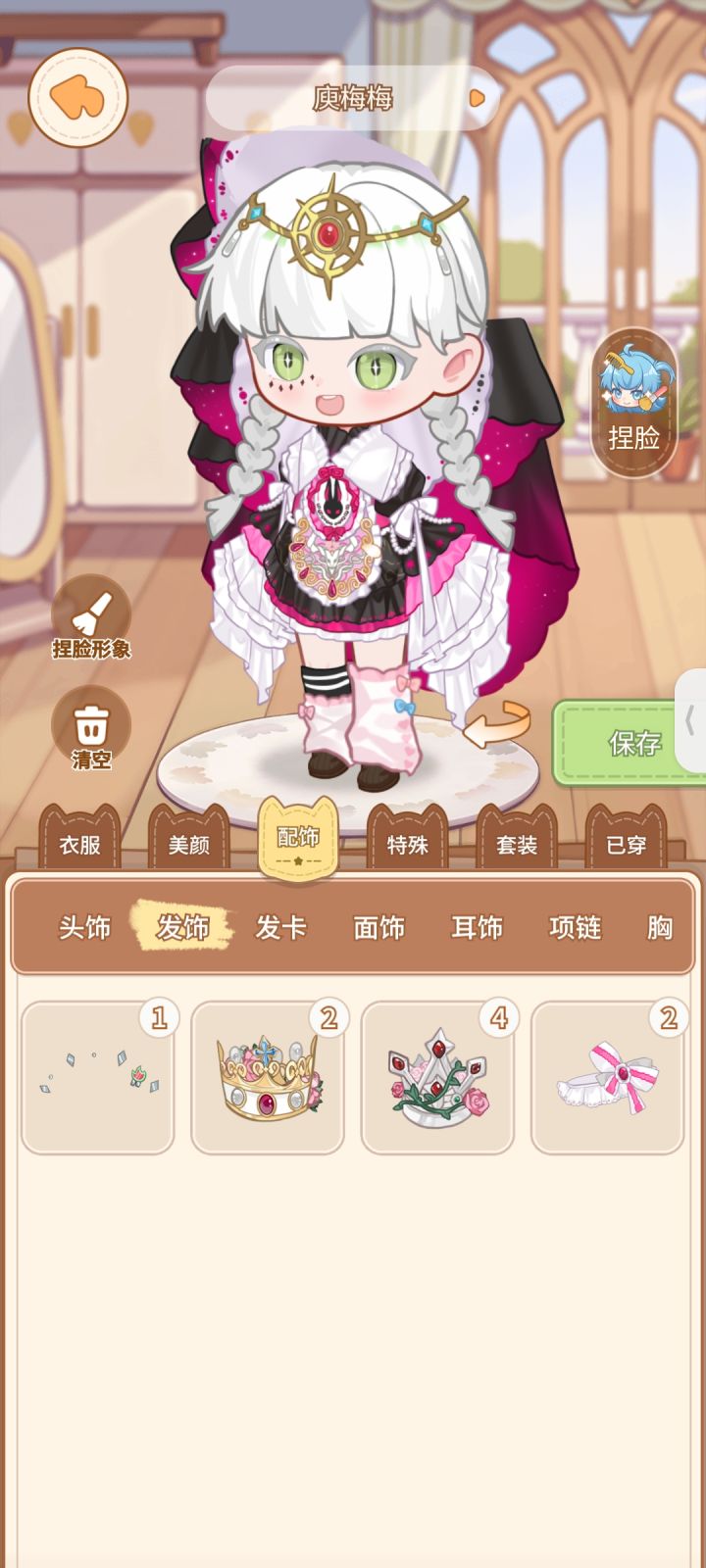Toggle the pink bow headband item on
This screenshot has width=706, height=1568.
[x=608, y=1078]
